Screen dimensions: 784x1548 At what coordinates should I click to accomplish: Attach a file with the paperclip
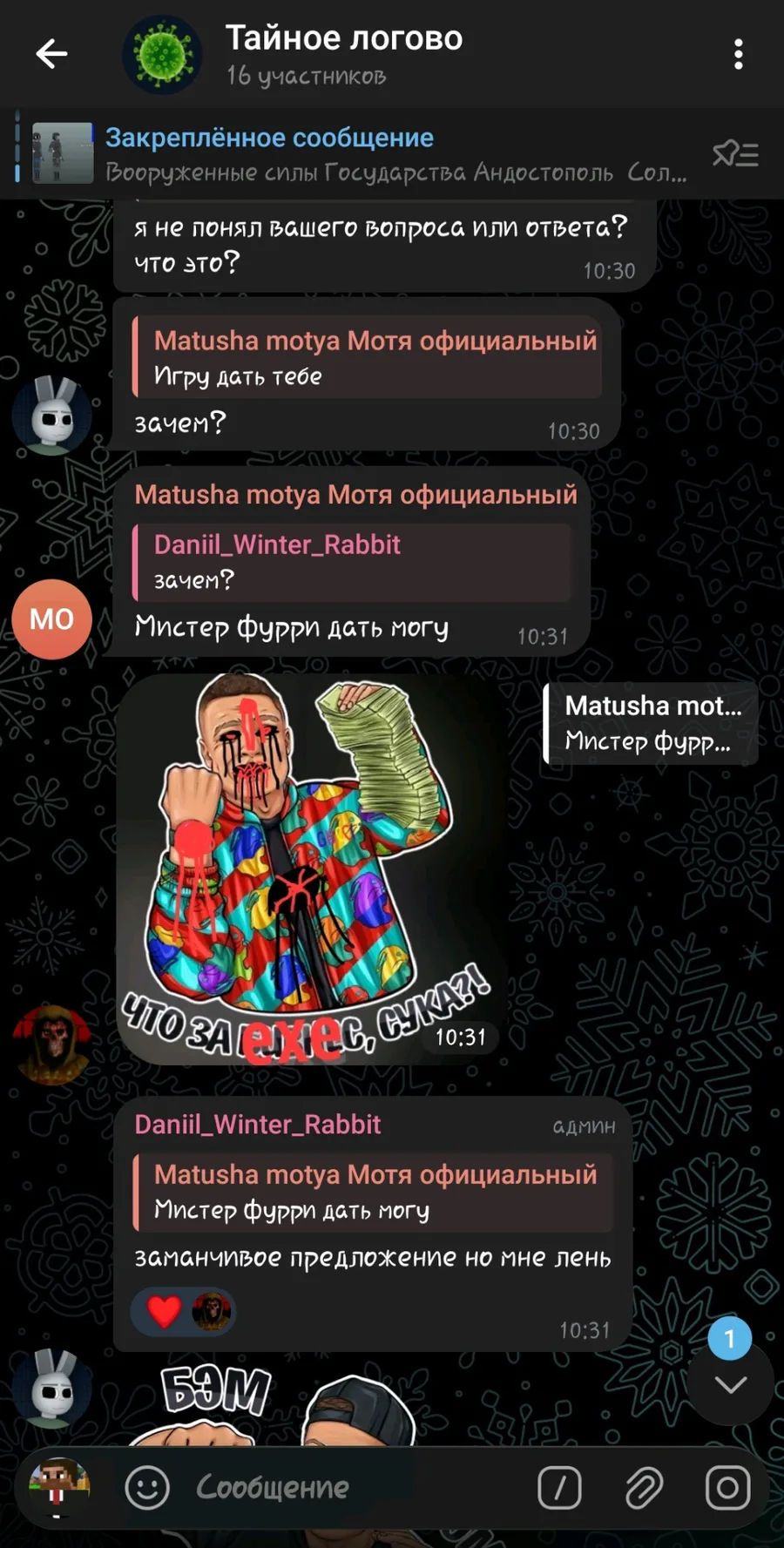(x=644, y=1488)
